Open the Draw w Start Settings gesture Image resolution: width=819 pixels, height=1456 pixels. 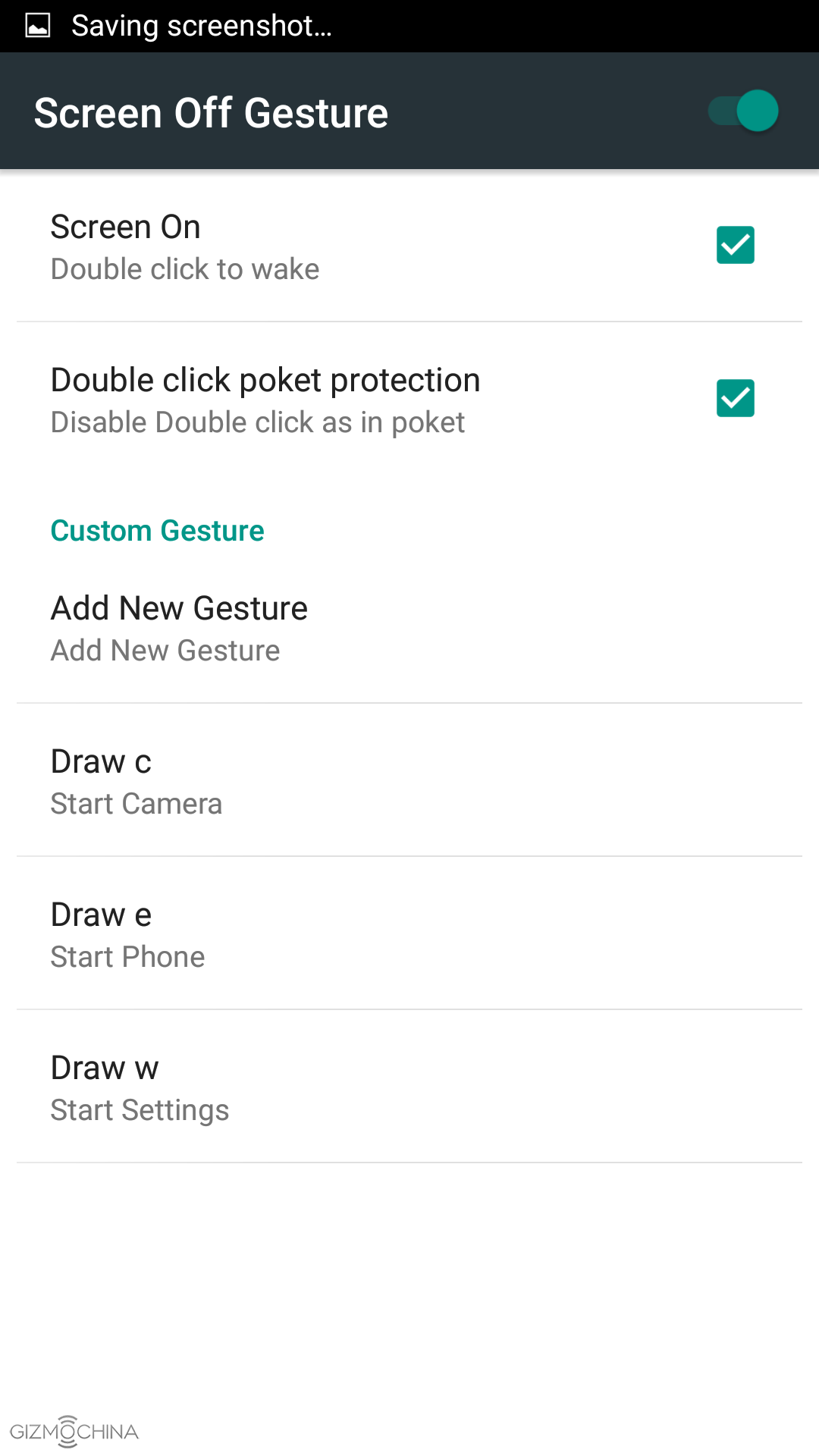[409, 1087]
